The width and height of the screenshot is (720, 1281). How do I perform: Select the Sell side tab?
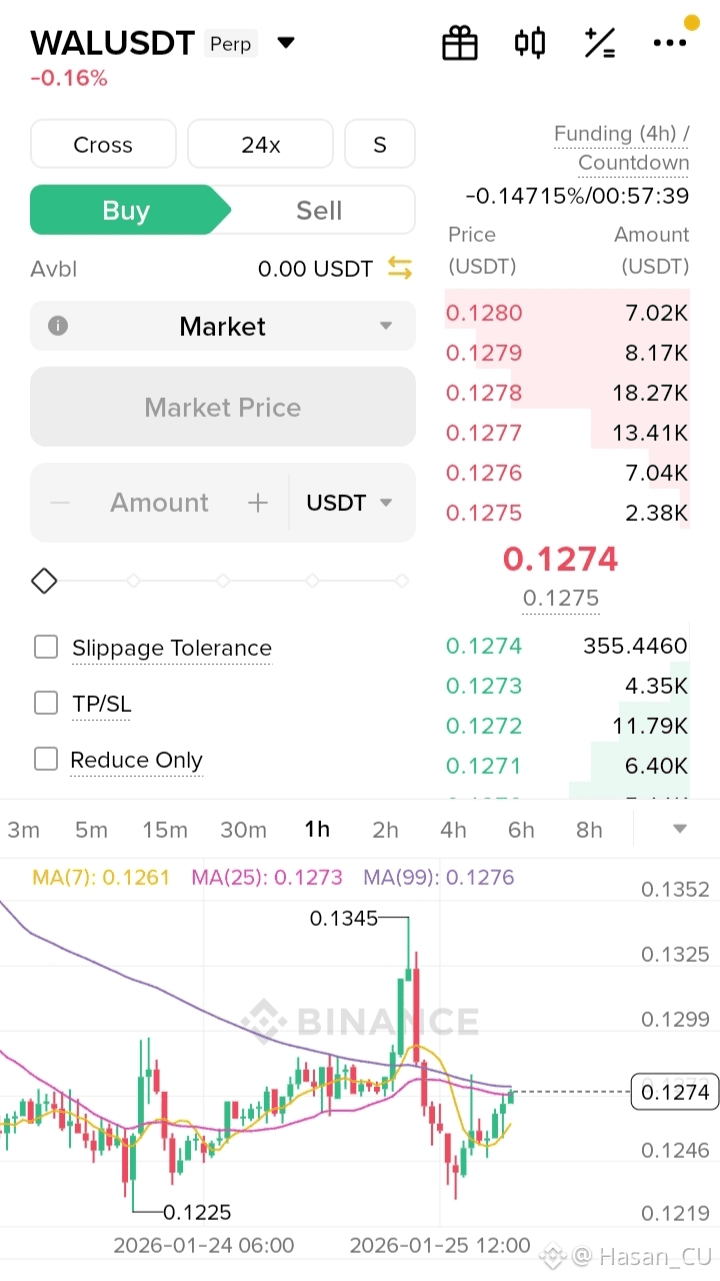(319, 211)
